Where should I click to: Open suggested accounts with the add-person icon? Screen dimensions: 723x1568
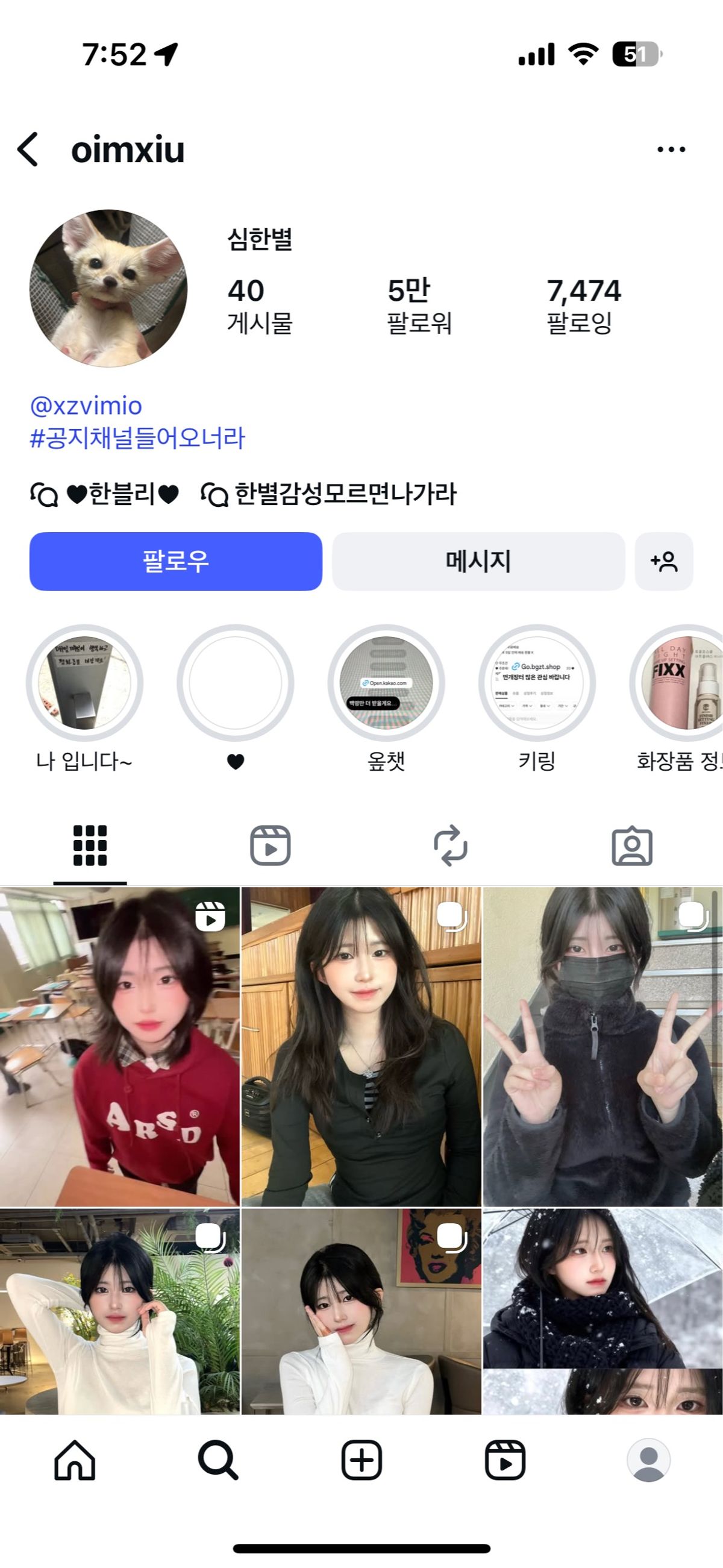pyautogui.click(x=663, y=561)
